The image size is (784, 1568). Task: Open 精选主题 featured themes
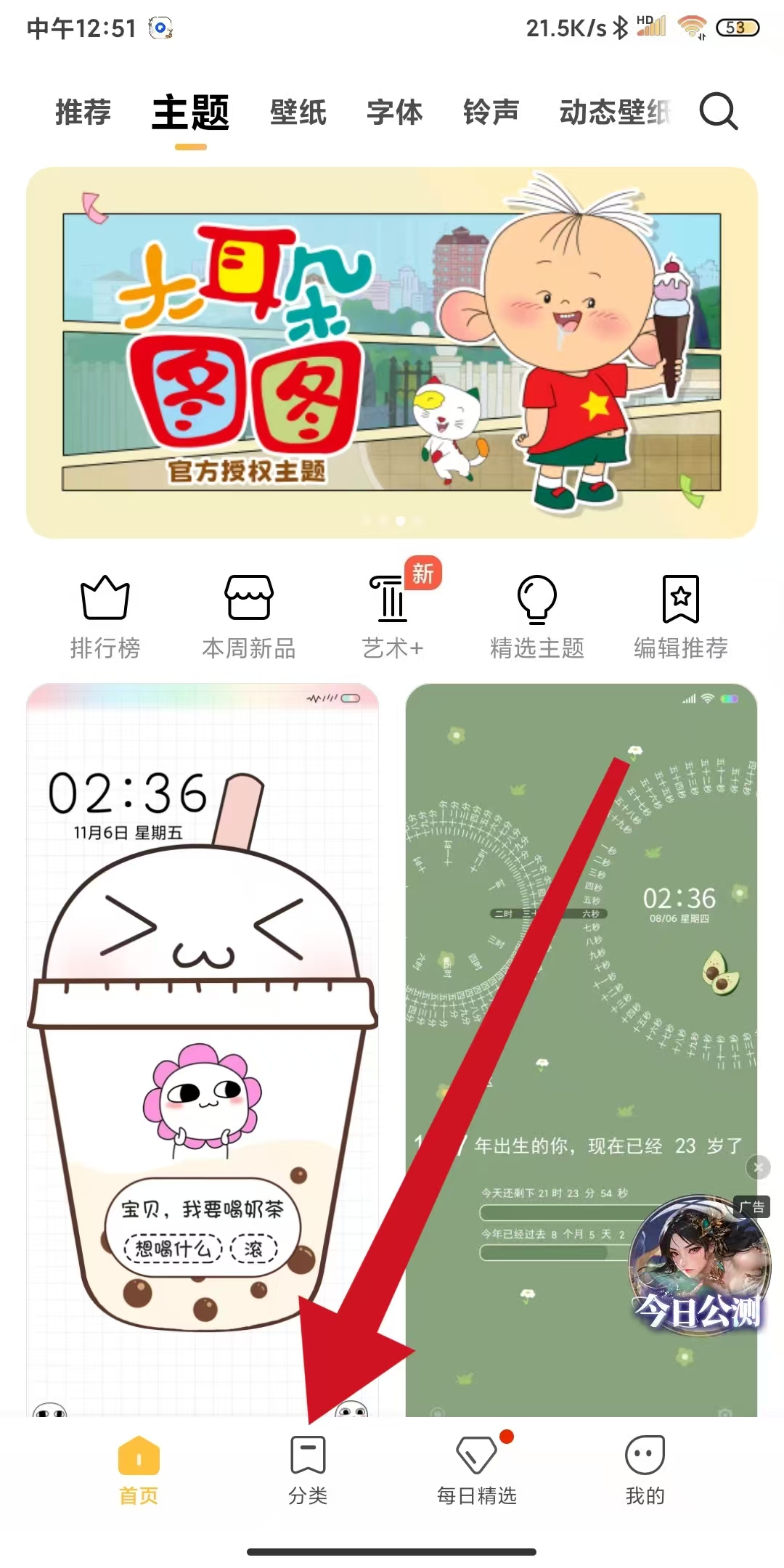pos(537,617)
